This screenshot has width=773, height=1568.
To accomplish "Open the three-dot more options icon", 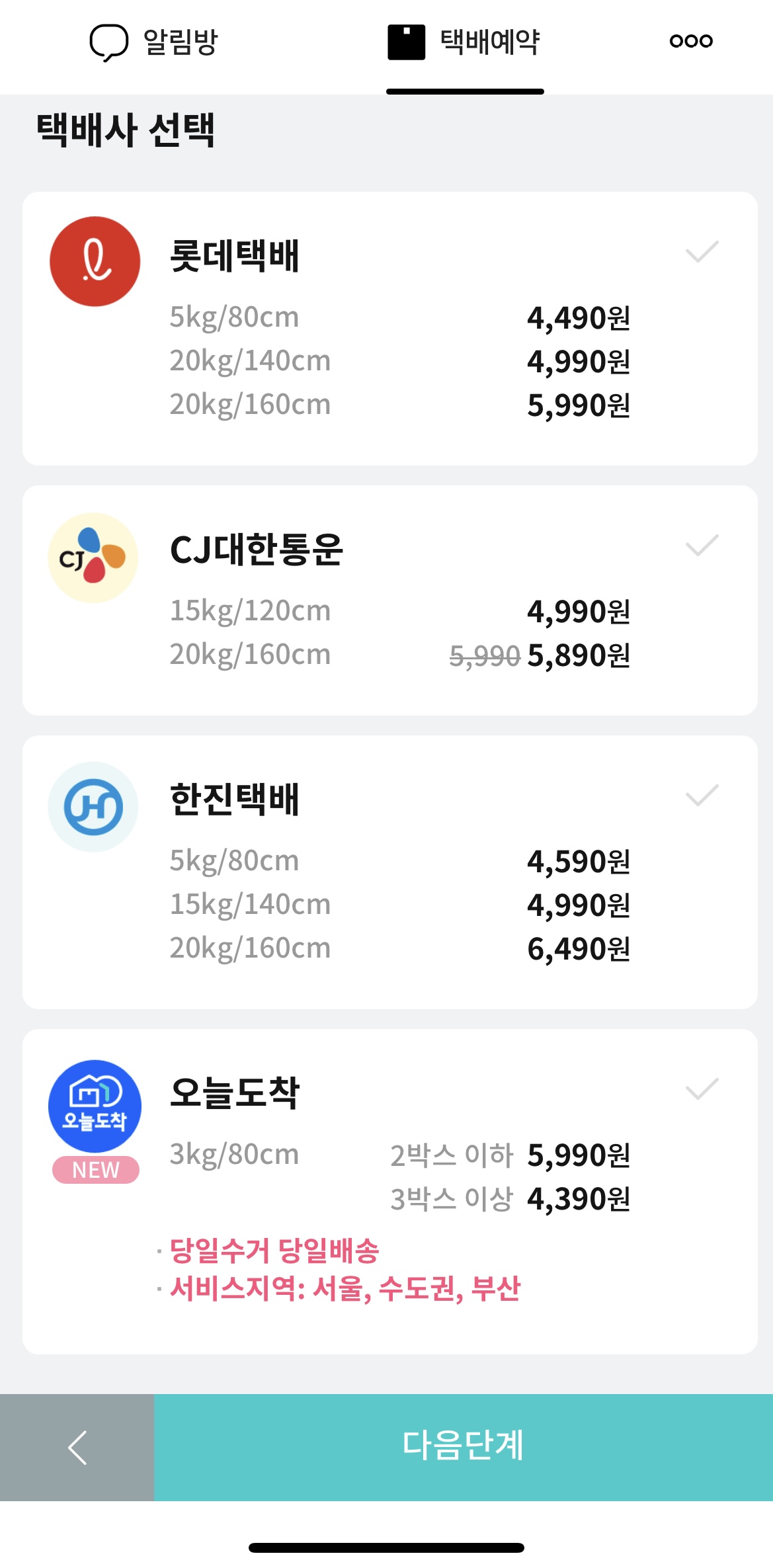I will pos(690,41).
